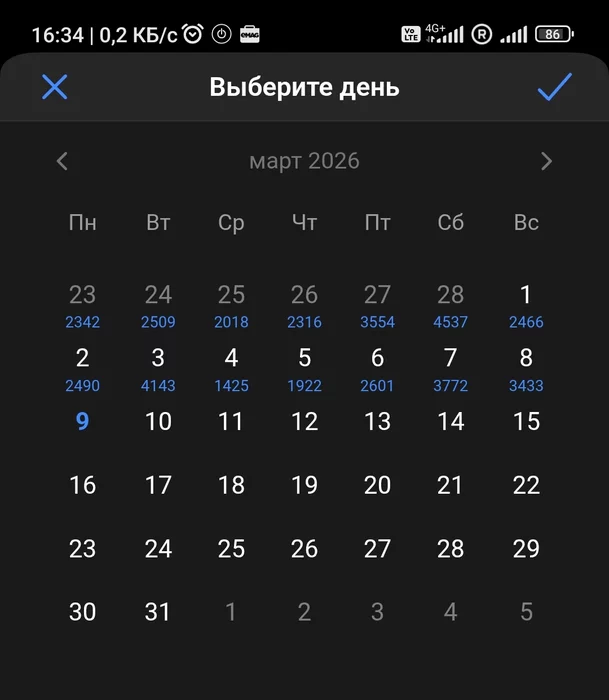Viewport: 609px width, 700px height.
Task: Choose February 27 showing 3554
Action: 377,304
